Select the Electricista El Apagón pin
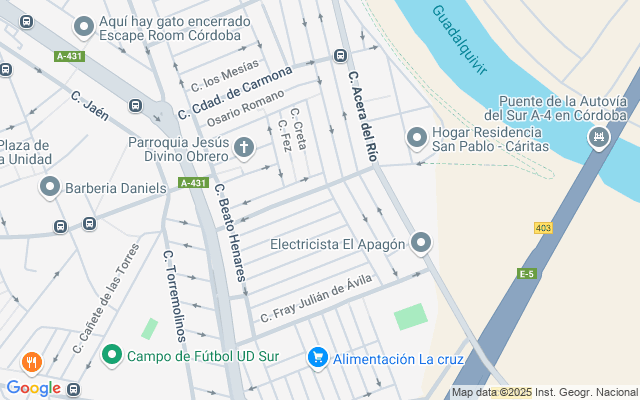The width and height of the screenshot is (640, 400). pyautogui.click(x=421, y=243)
